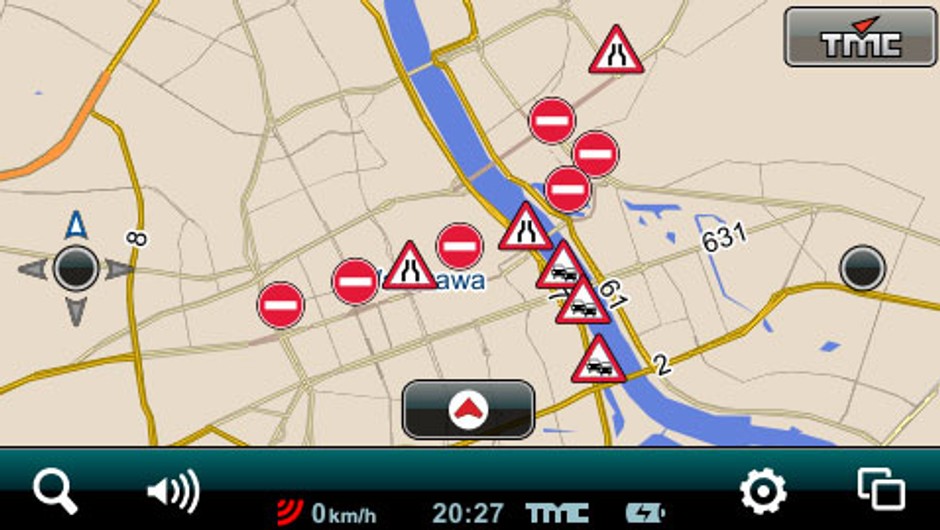Open the volume speaker control
The width and height of the screenshot is (940, 530).
pyautogui.click(x=173, y=492)
